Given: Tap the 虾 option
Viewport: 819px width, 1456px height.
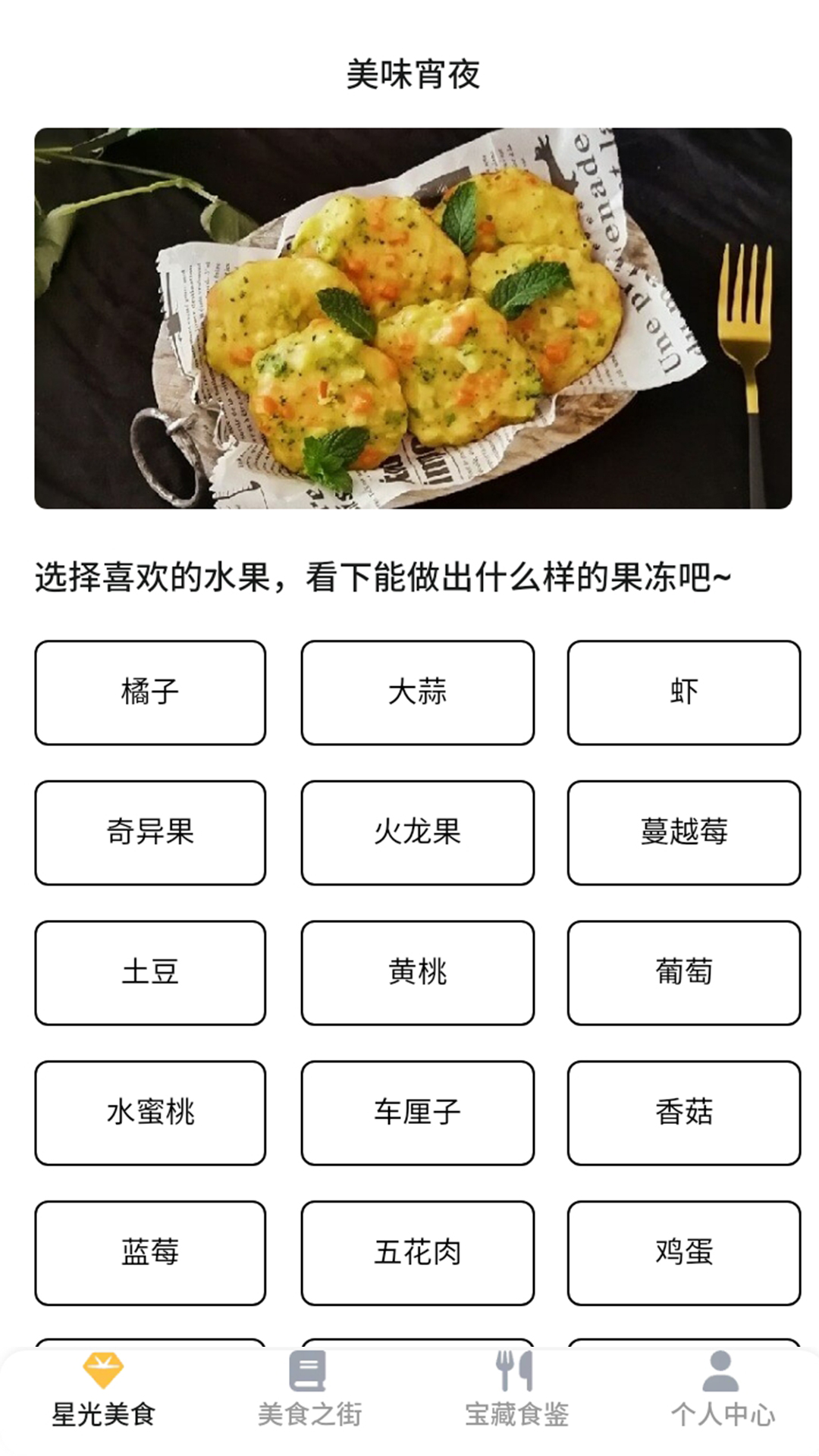Looking at the screenshot, I should tap(683, 692).
